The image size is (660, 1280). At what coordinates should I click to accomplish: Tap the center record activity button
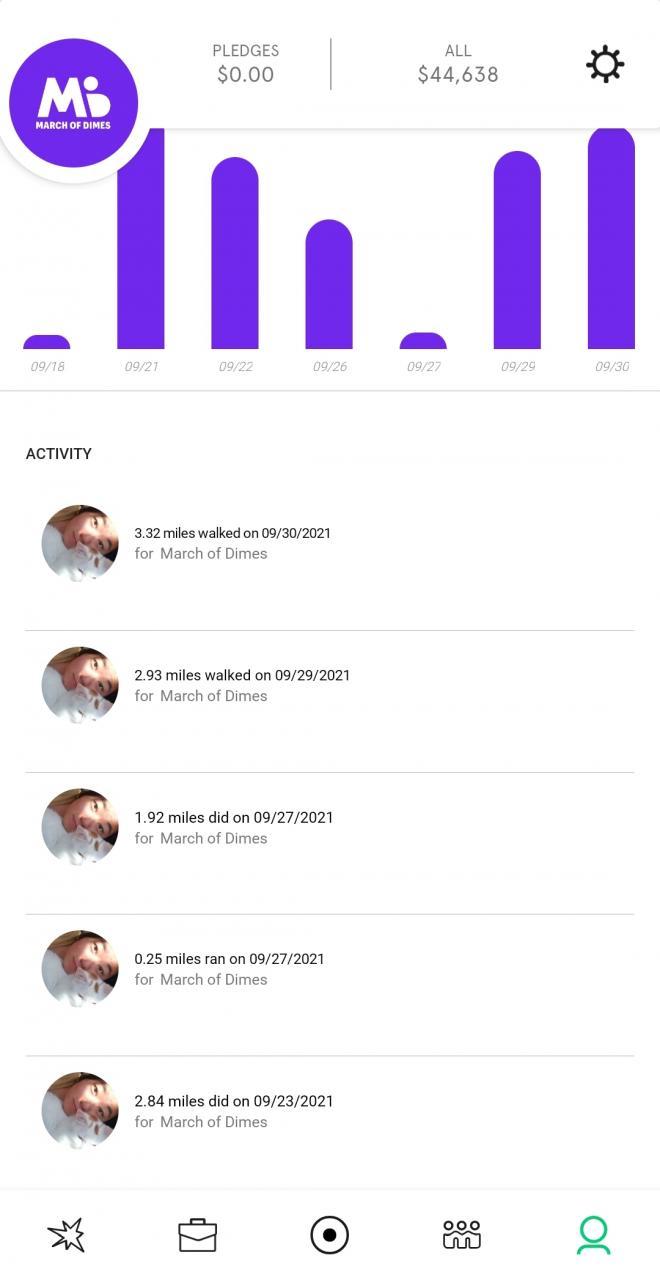tap(330, 1235)
